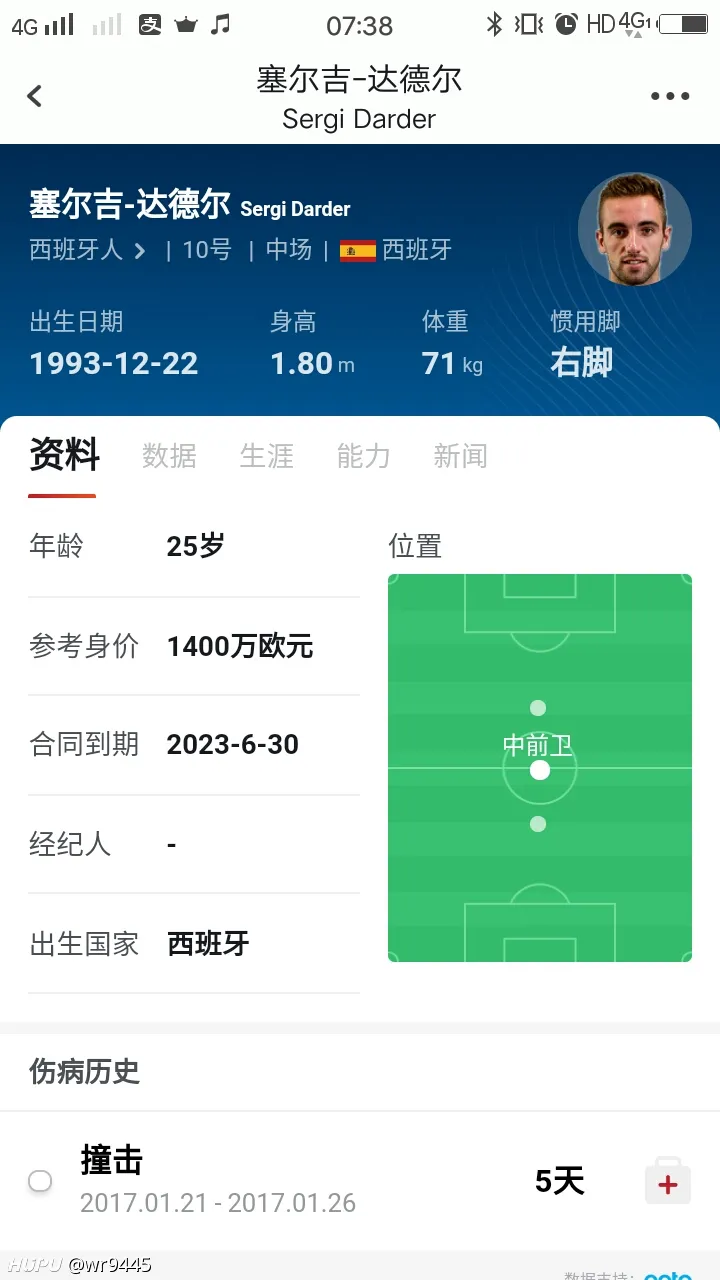Switch to the 数据 tab
The image size is (720, 1280).
(x=169, y=457)
